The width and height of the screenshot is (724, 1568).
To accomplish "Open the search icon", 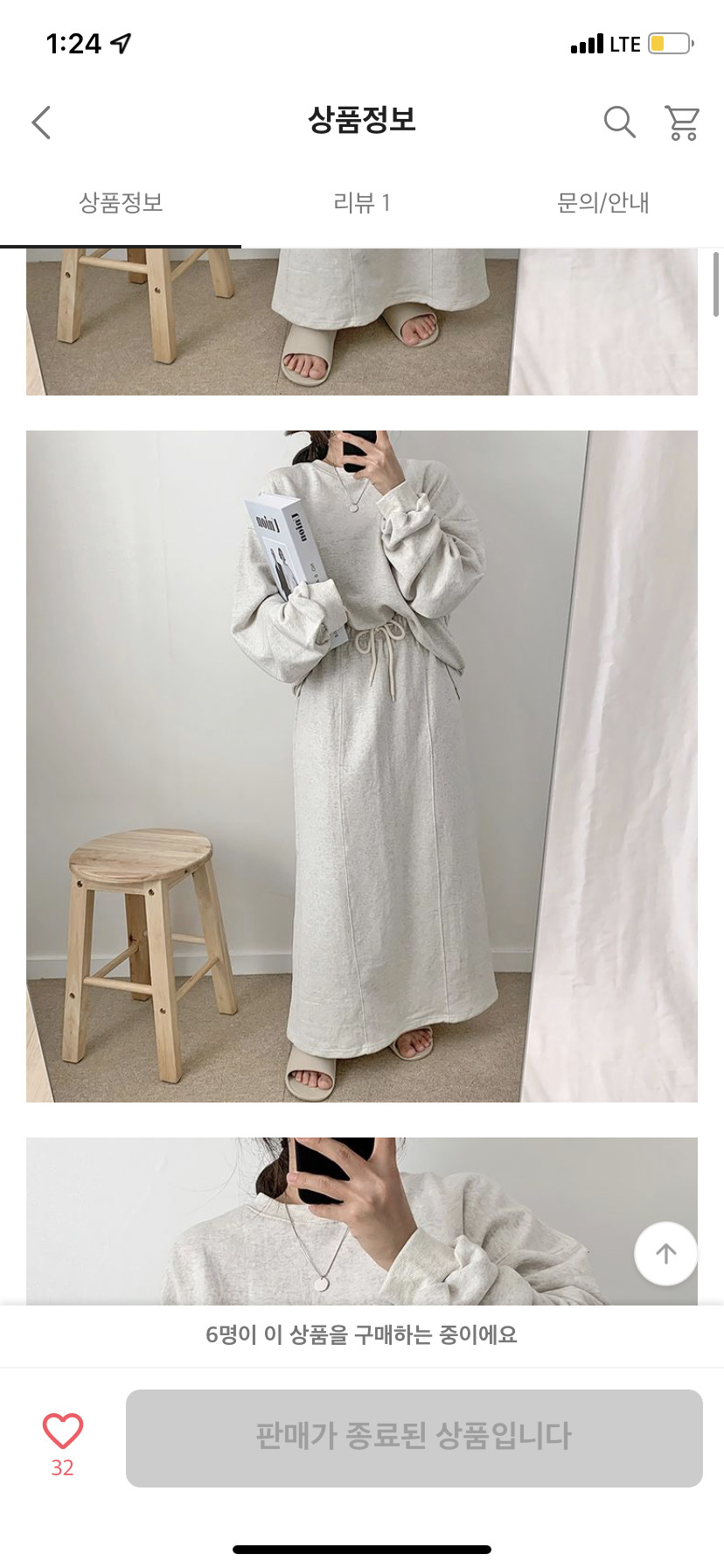I will [x=619, y=122].
